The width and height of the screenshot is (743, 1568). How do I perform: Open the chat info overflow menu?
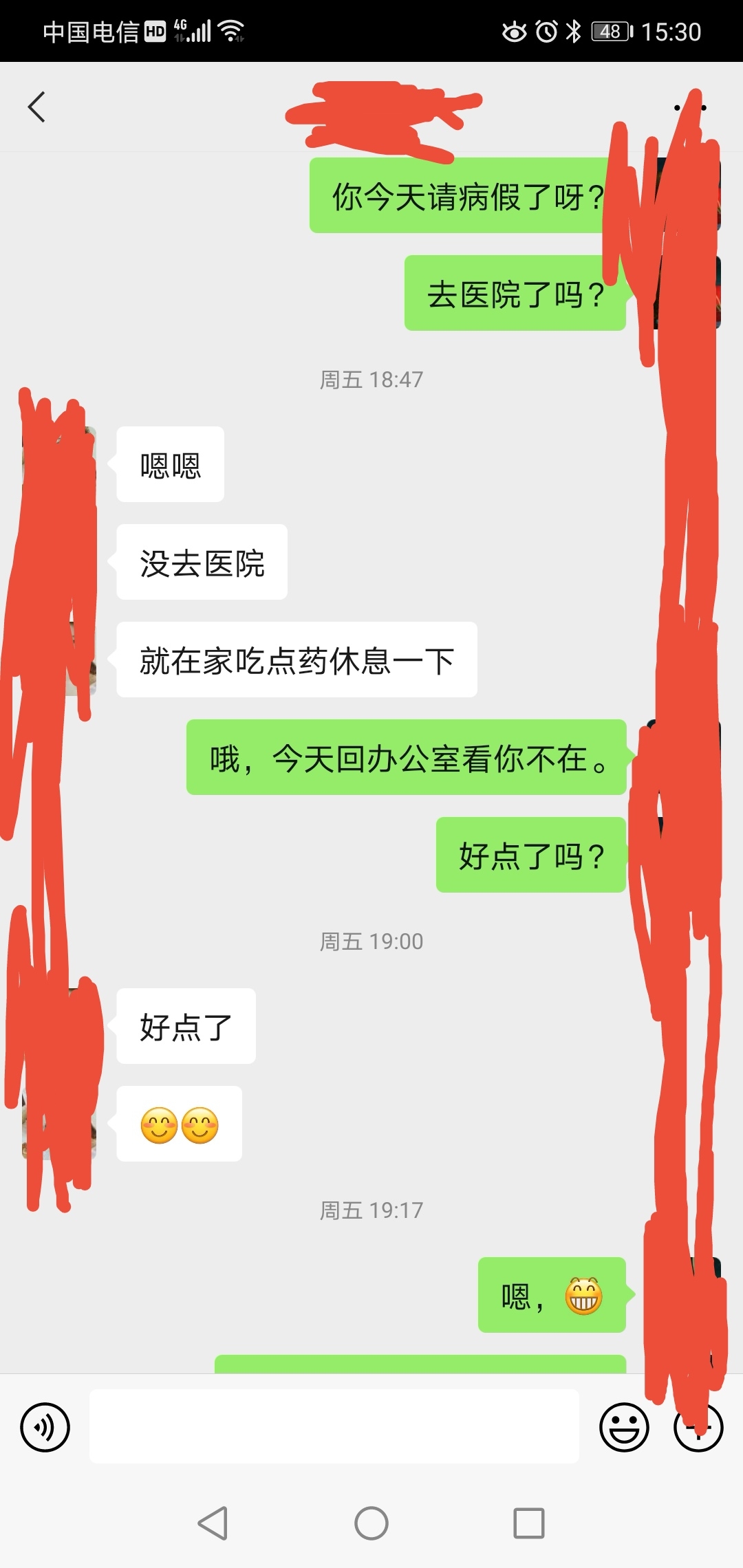[690, 107]
